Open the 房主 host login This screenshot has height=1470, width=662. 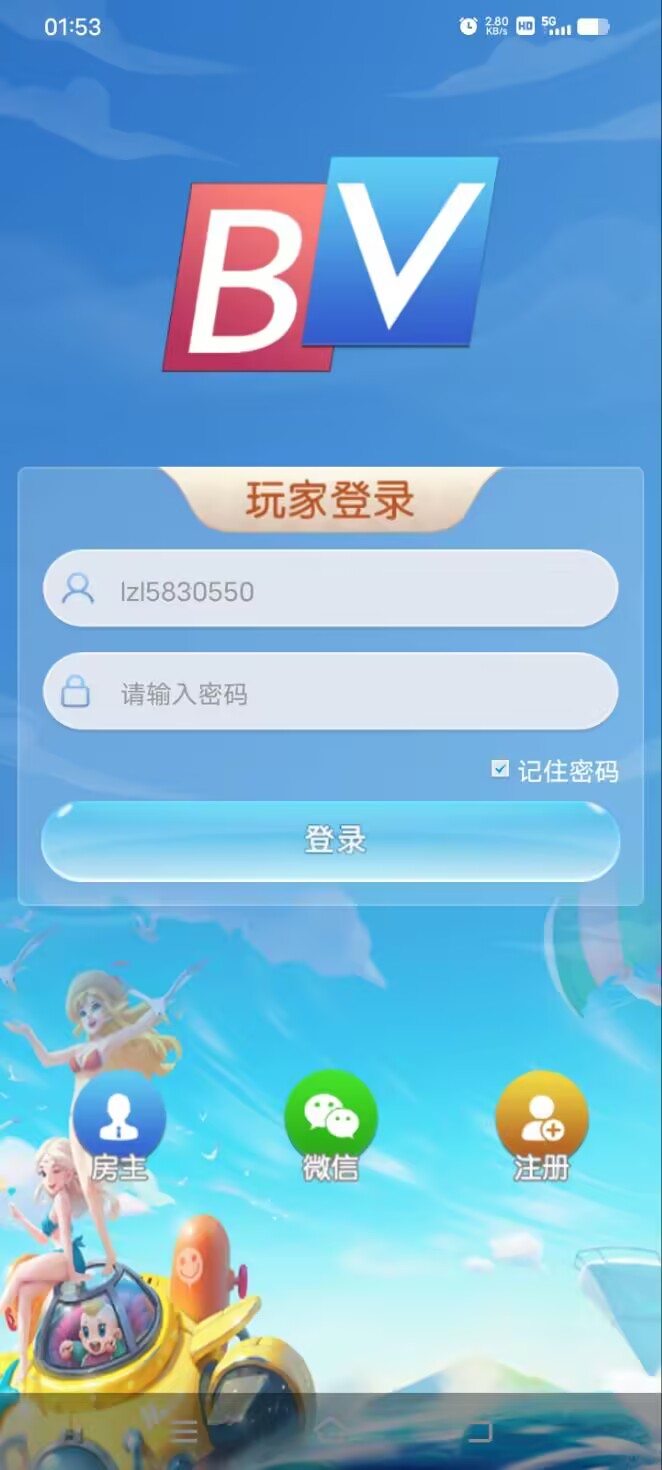119,1127
